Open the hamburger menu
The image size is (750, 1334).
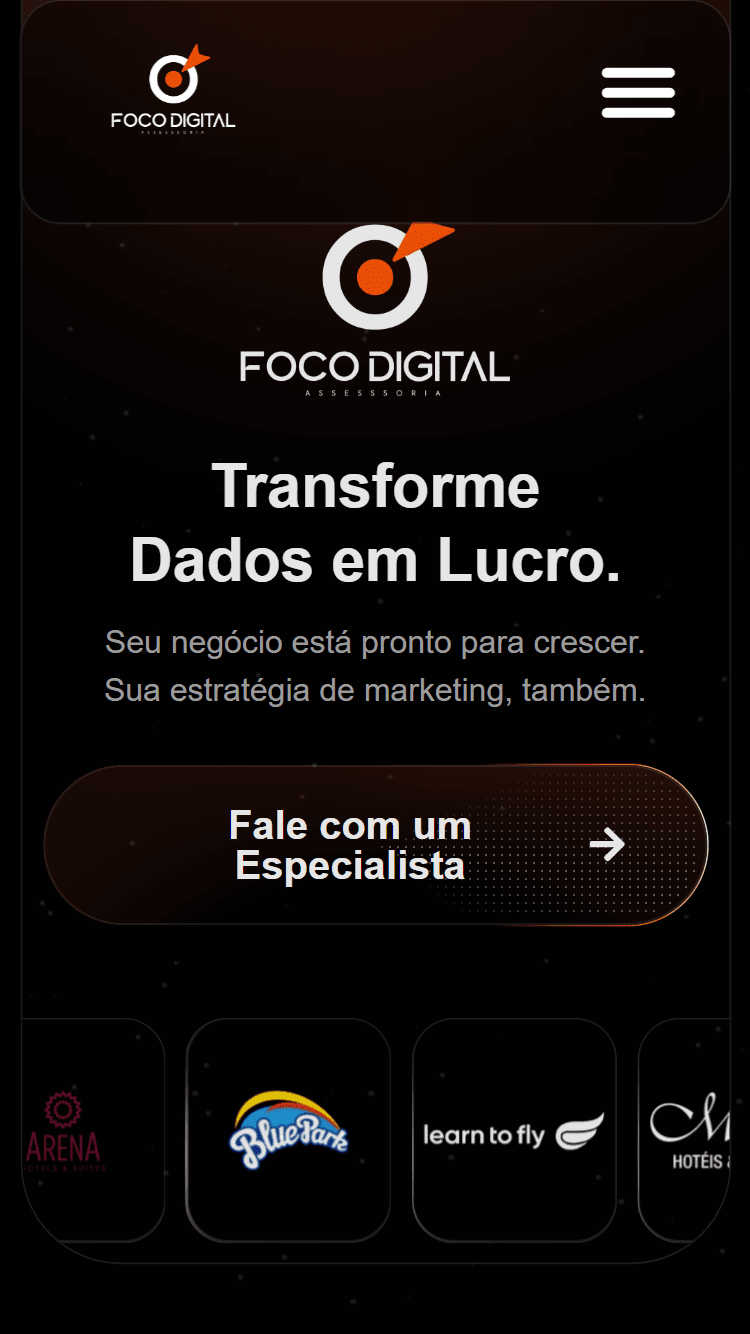click(638, 93)
